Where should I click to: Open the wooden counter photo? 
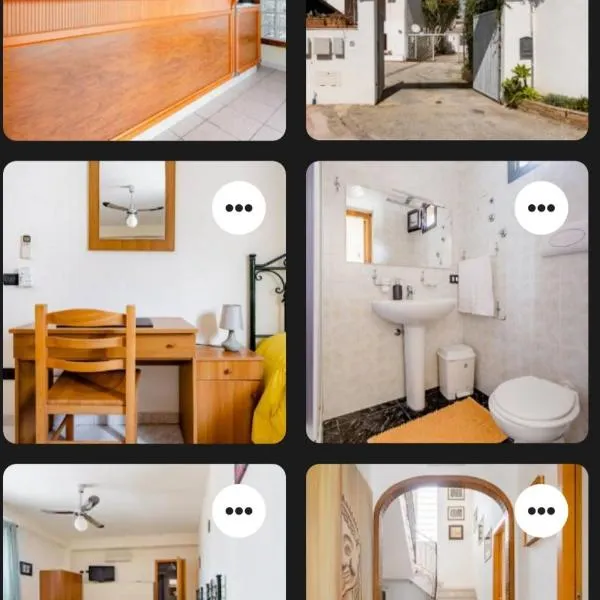click(144, 70)
